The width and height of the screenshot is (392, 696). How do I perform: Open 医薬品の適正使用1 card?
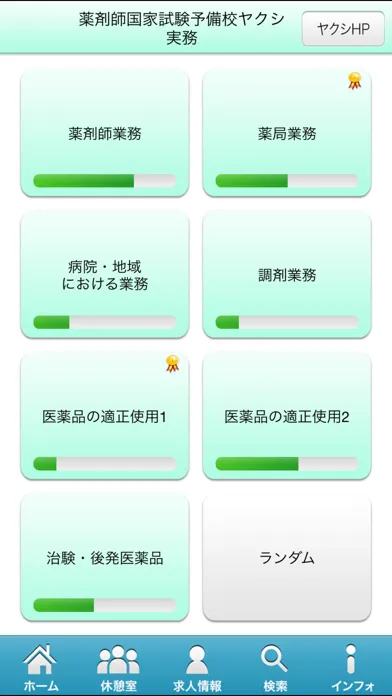(x=105, y=416)
